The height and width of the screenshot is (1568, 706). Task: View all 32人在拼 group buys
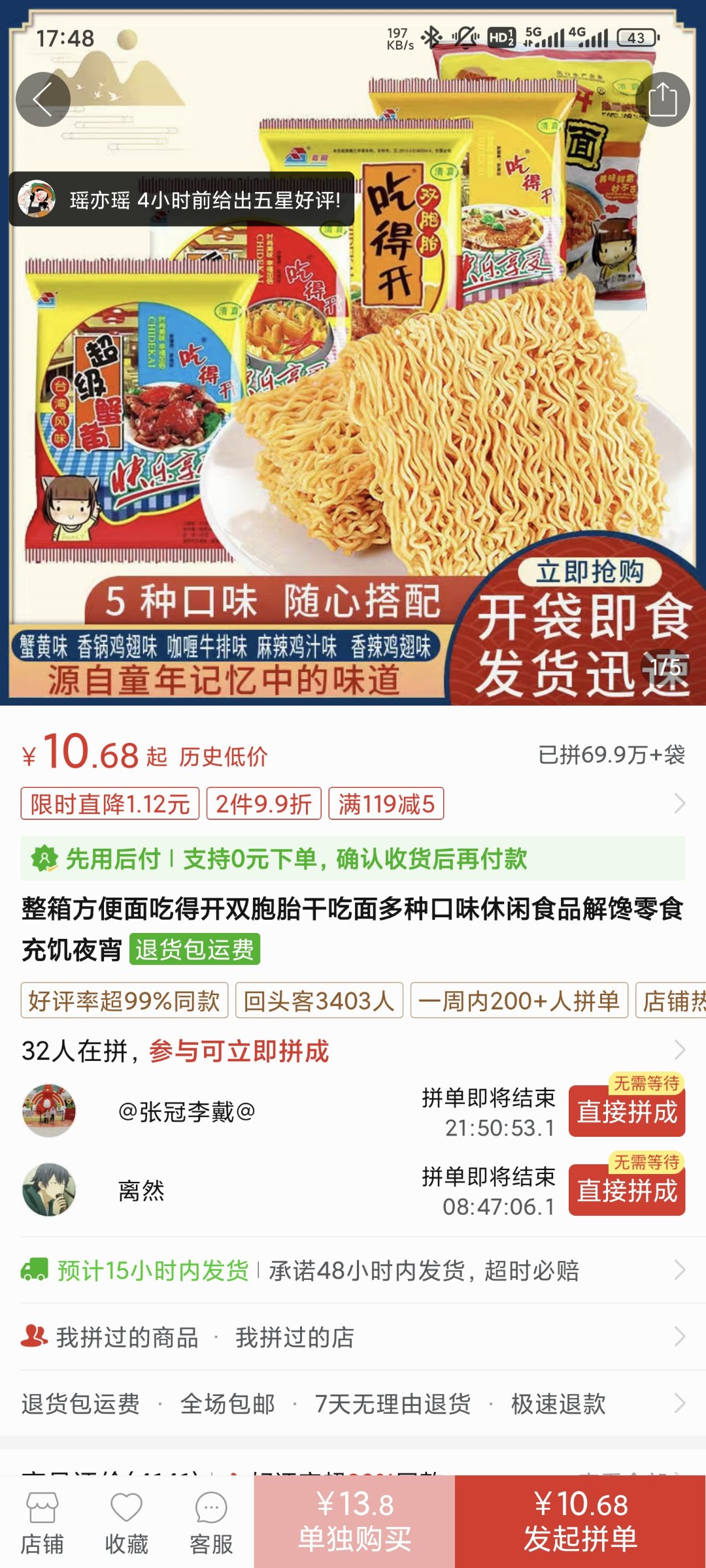pos(353,1051)
